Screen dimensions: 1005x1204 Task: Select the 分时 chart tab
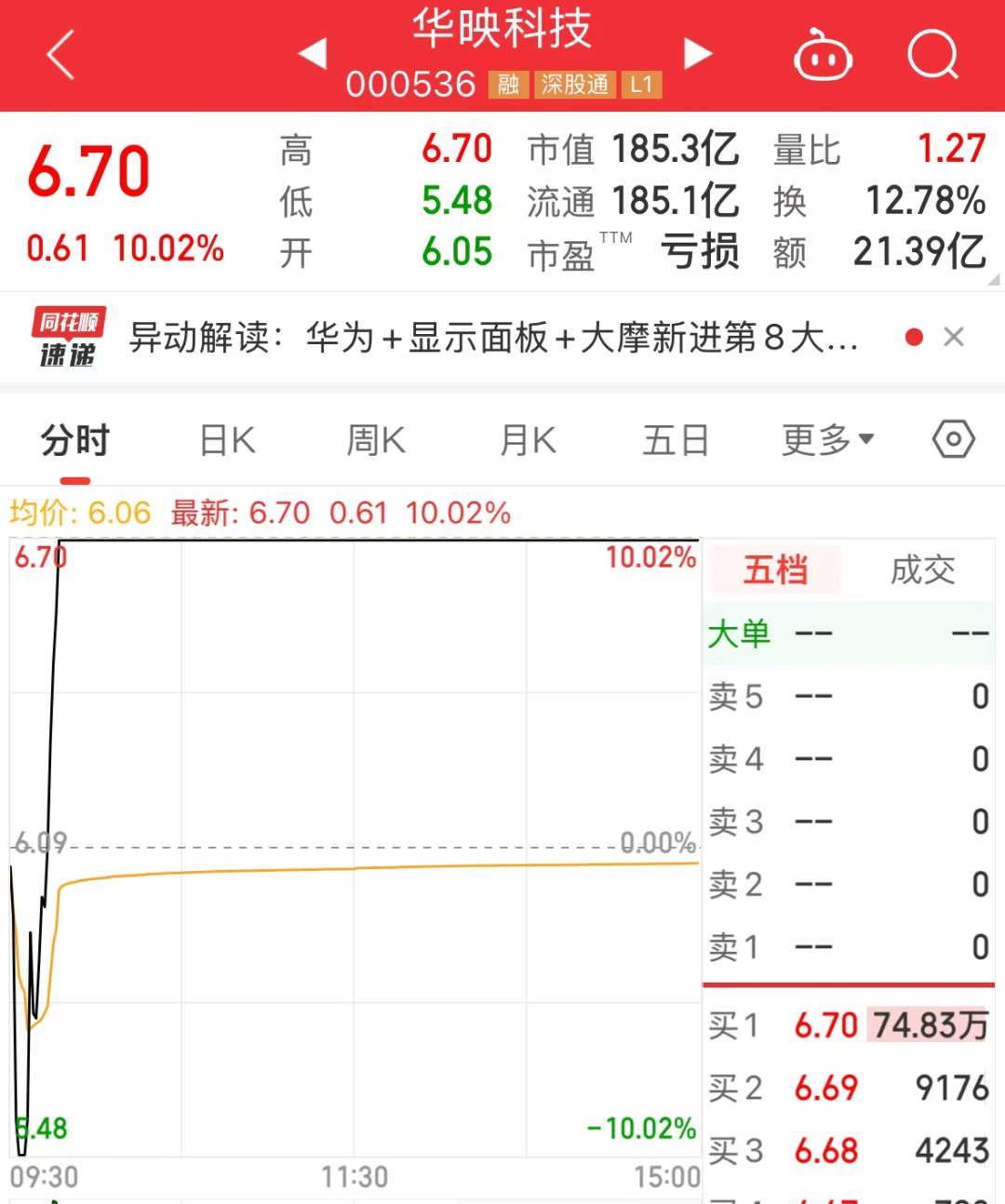tap(75, 440)
